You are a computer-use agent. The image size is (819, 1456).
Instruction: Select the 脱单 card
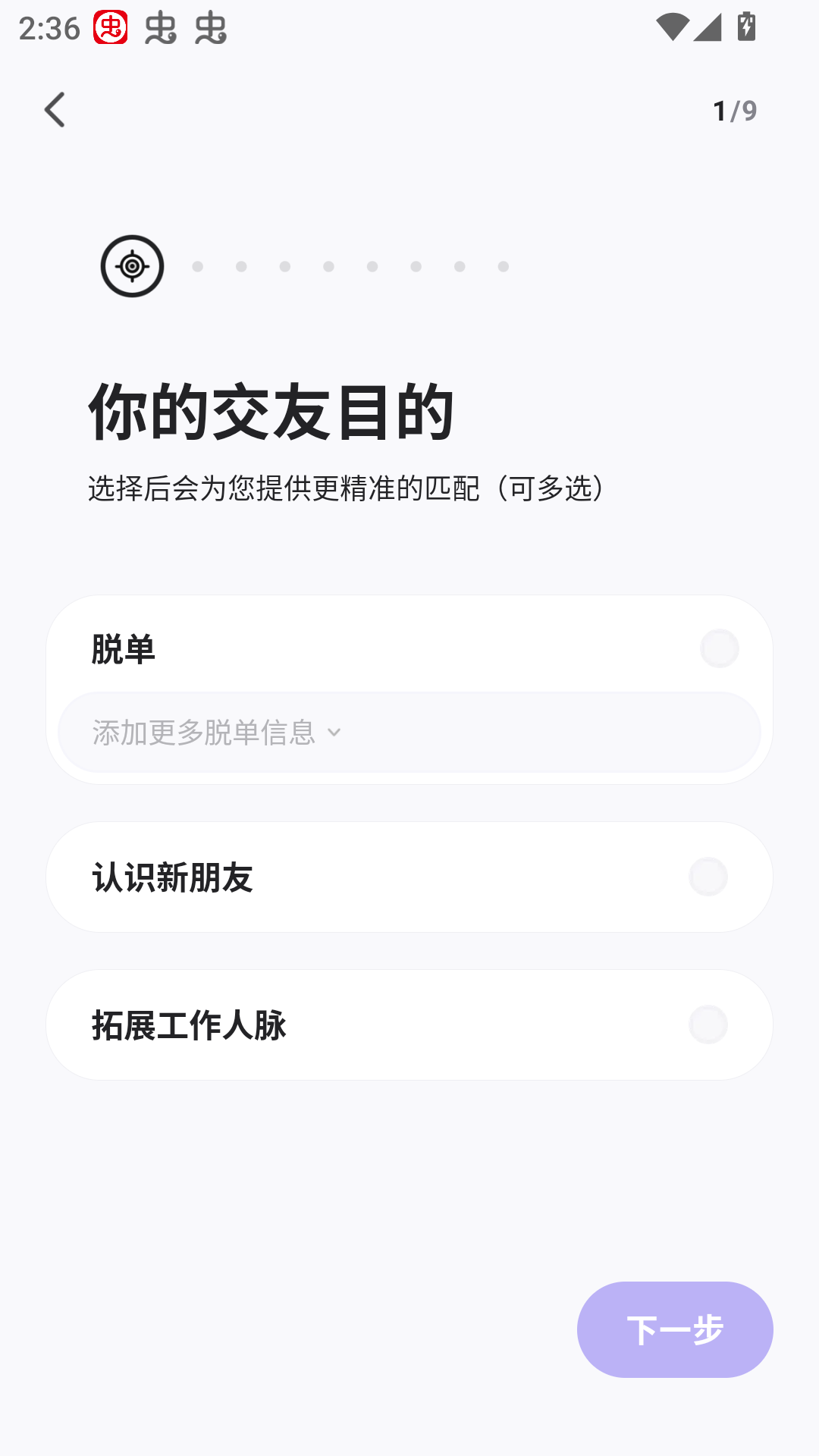pyautogui.click(x=303, y=650)
